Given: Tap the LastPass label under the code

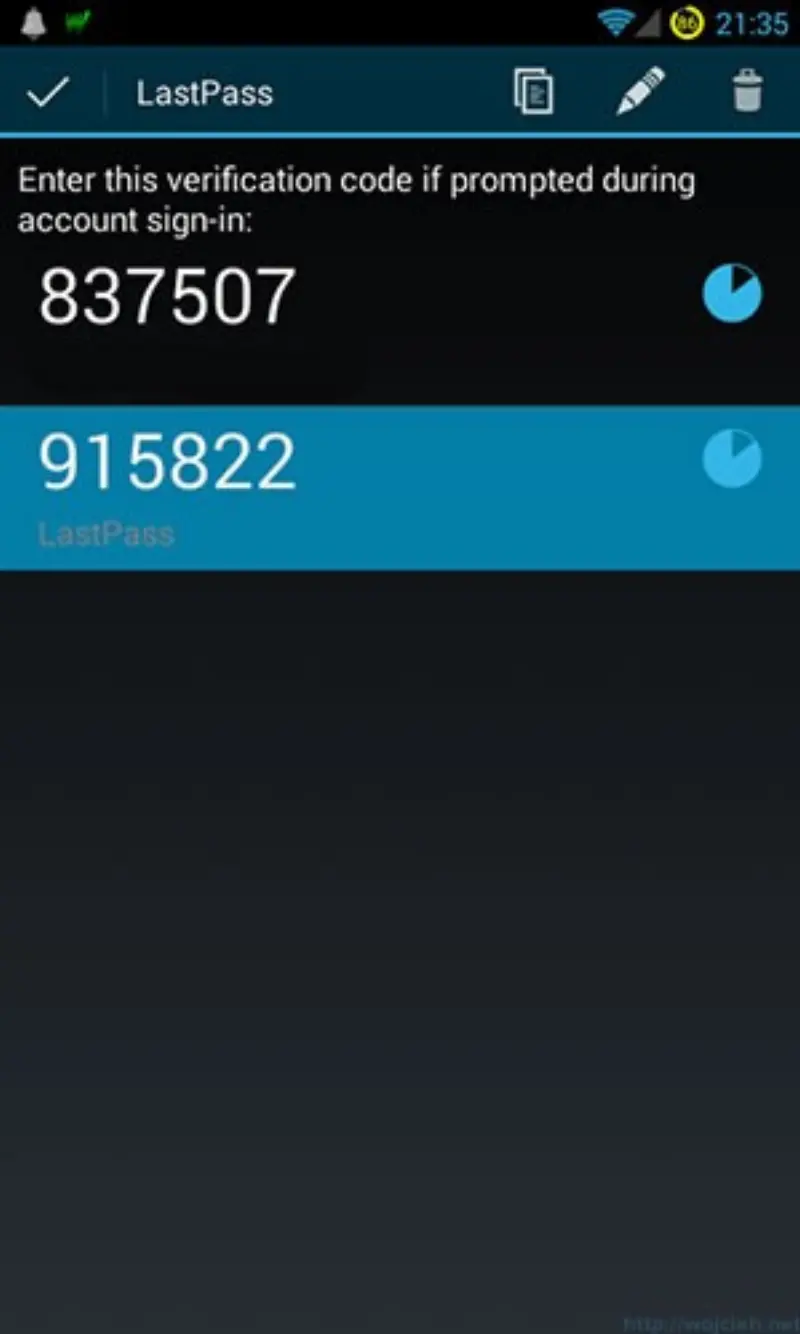Looking at the screenshot, I should 105,534.
